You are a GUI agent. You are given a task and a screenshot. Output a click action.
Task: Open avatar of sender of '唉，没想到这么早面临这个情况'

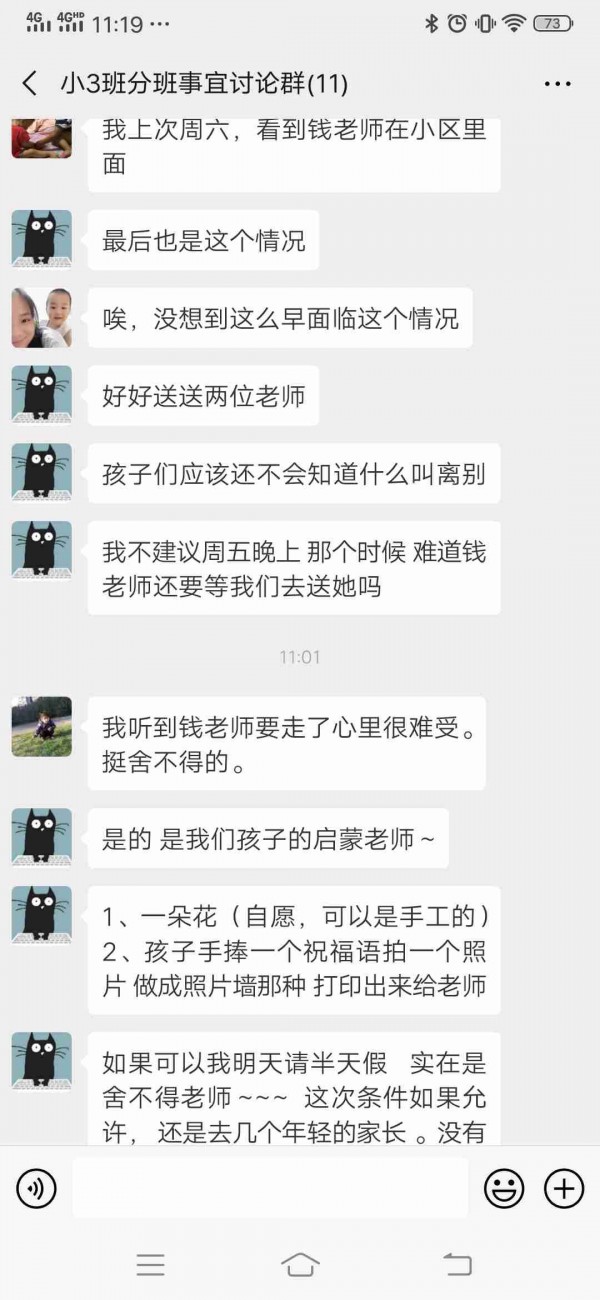point(42,318)
